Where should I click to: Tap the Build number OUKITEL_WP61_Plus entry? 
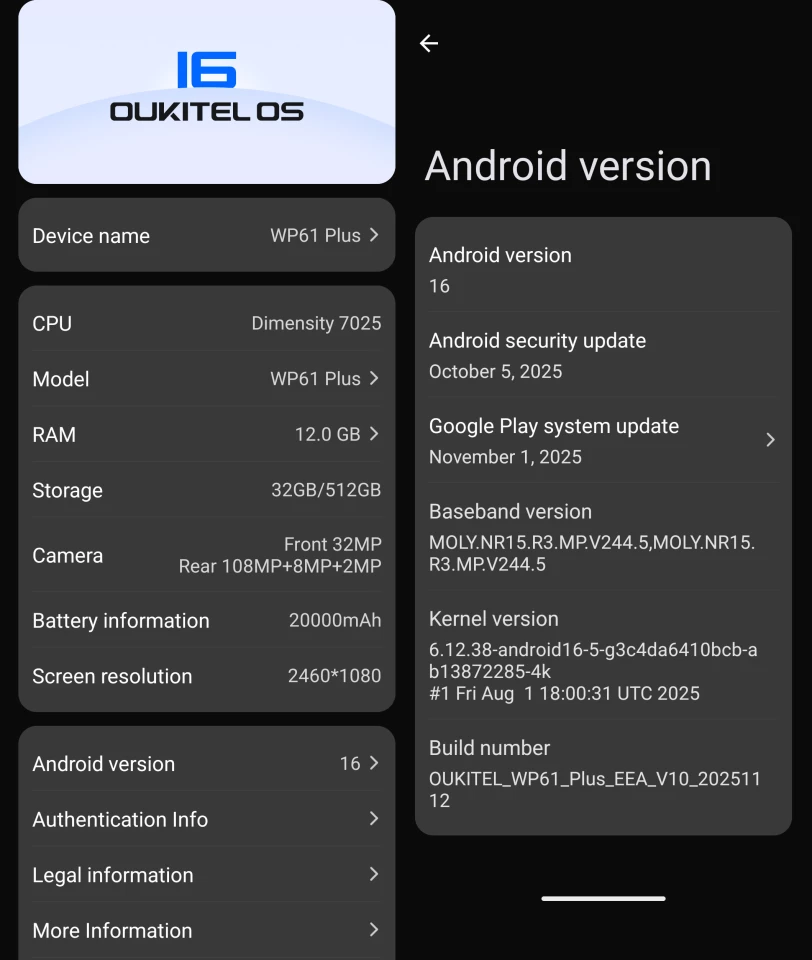click(602, 773)
